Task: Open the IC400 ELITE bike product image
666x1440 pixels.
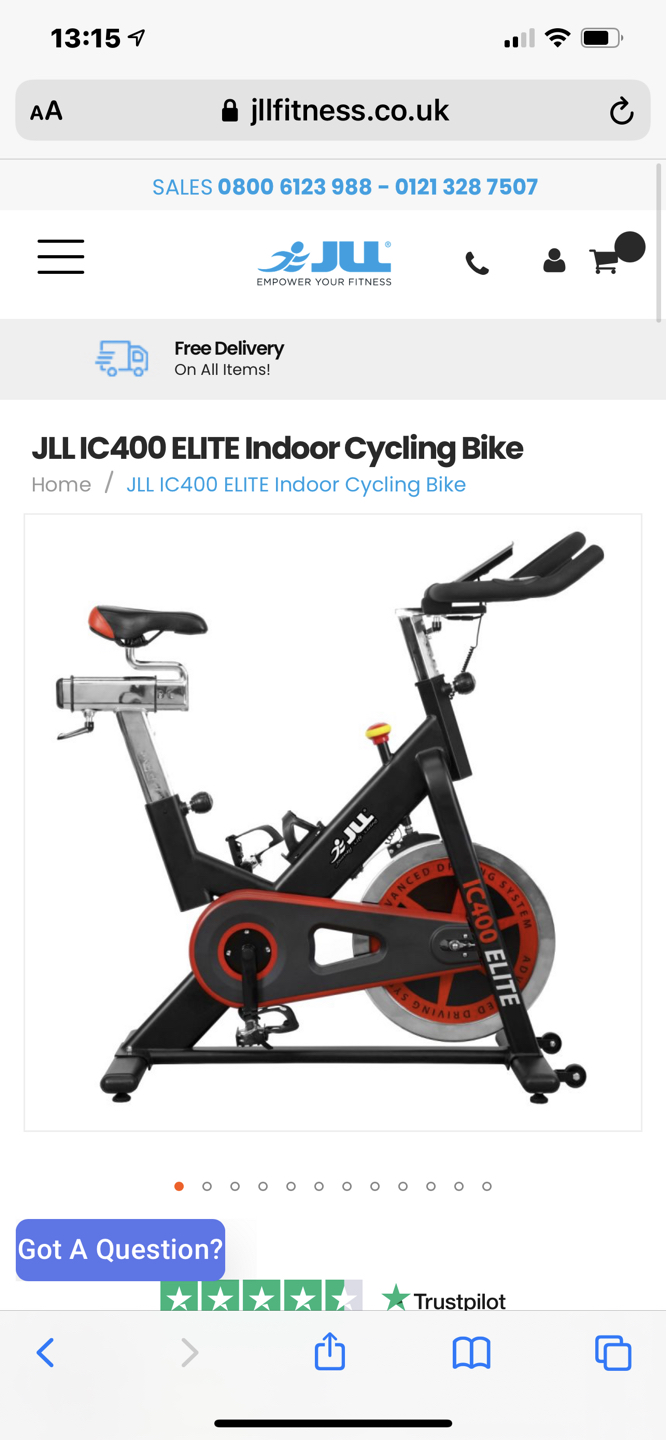Action: click(333, 822)
